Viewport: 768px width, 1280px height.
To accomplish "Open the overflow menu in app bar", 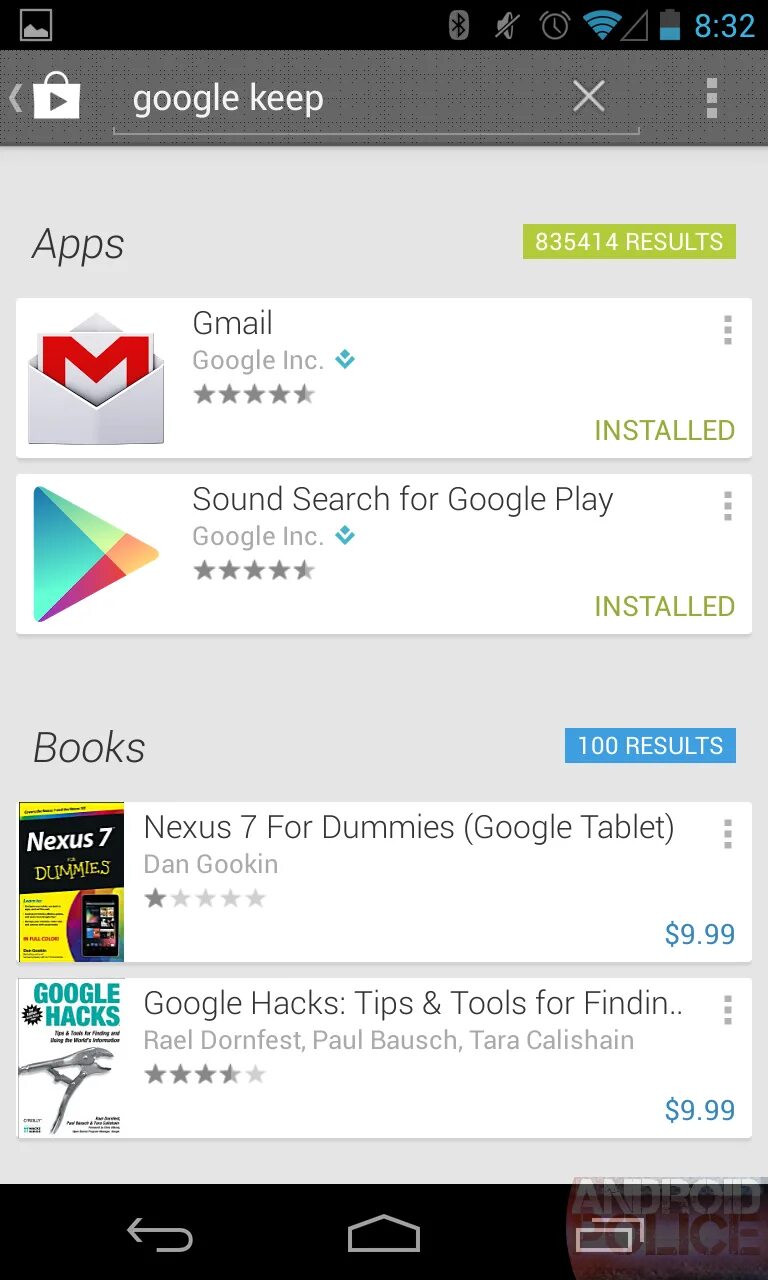I will 711,98.
